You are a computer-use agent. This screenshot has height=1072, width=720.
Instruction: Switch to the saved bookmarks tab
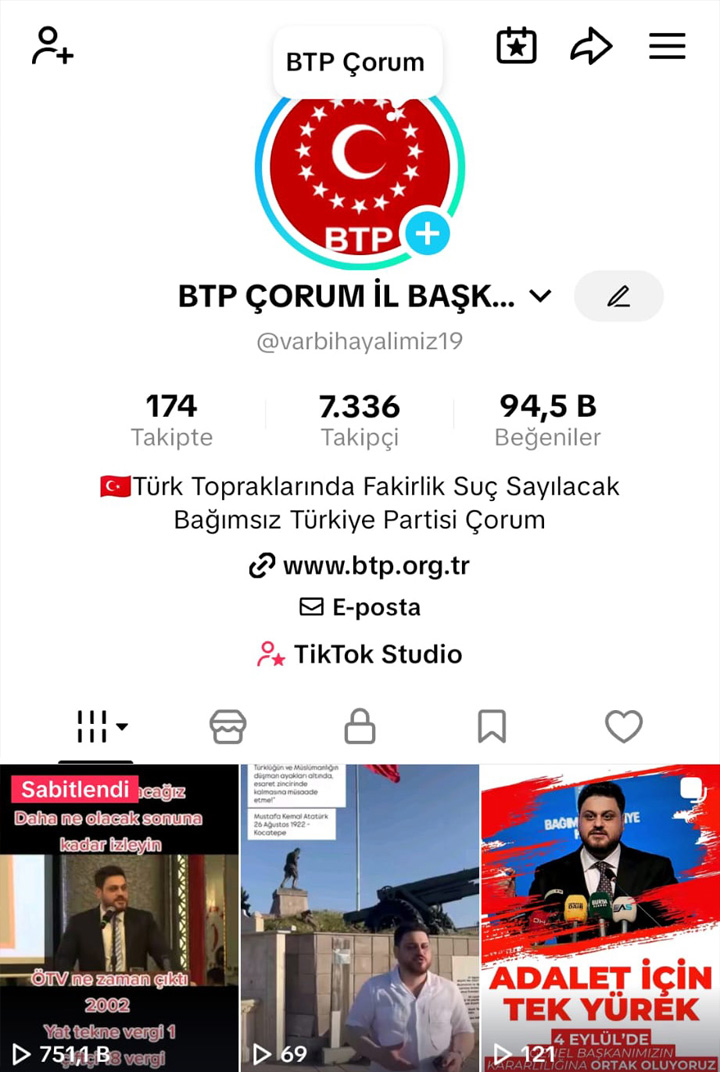click(492, 727)
